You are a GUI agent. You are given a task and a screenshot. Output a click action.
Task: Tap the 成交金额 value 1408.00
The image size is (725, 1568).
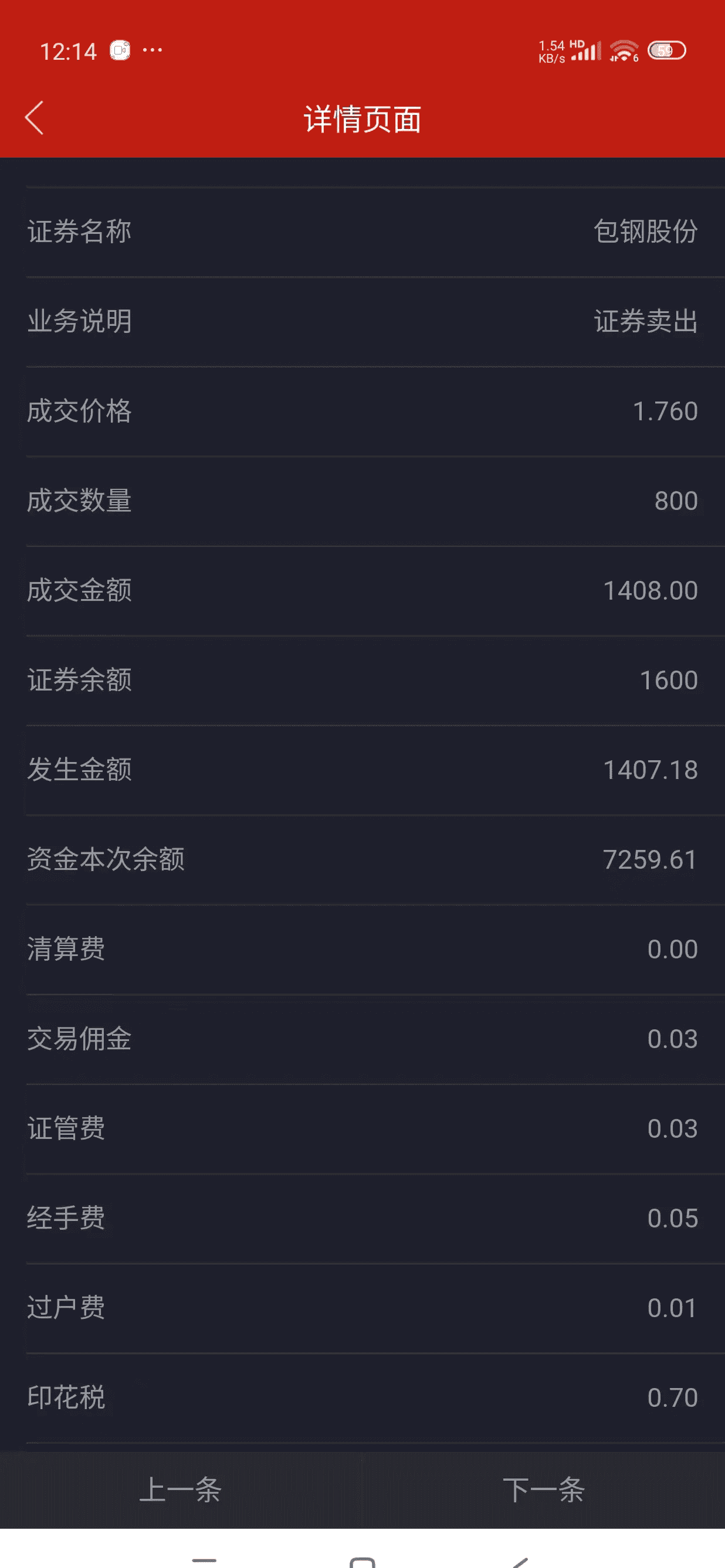[649, 590]
